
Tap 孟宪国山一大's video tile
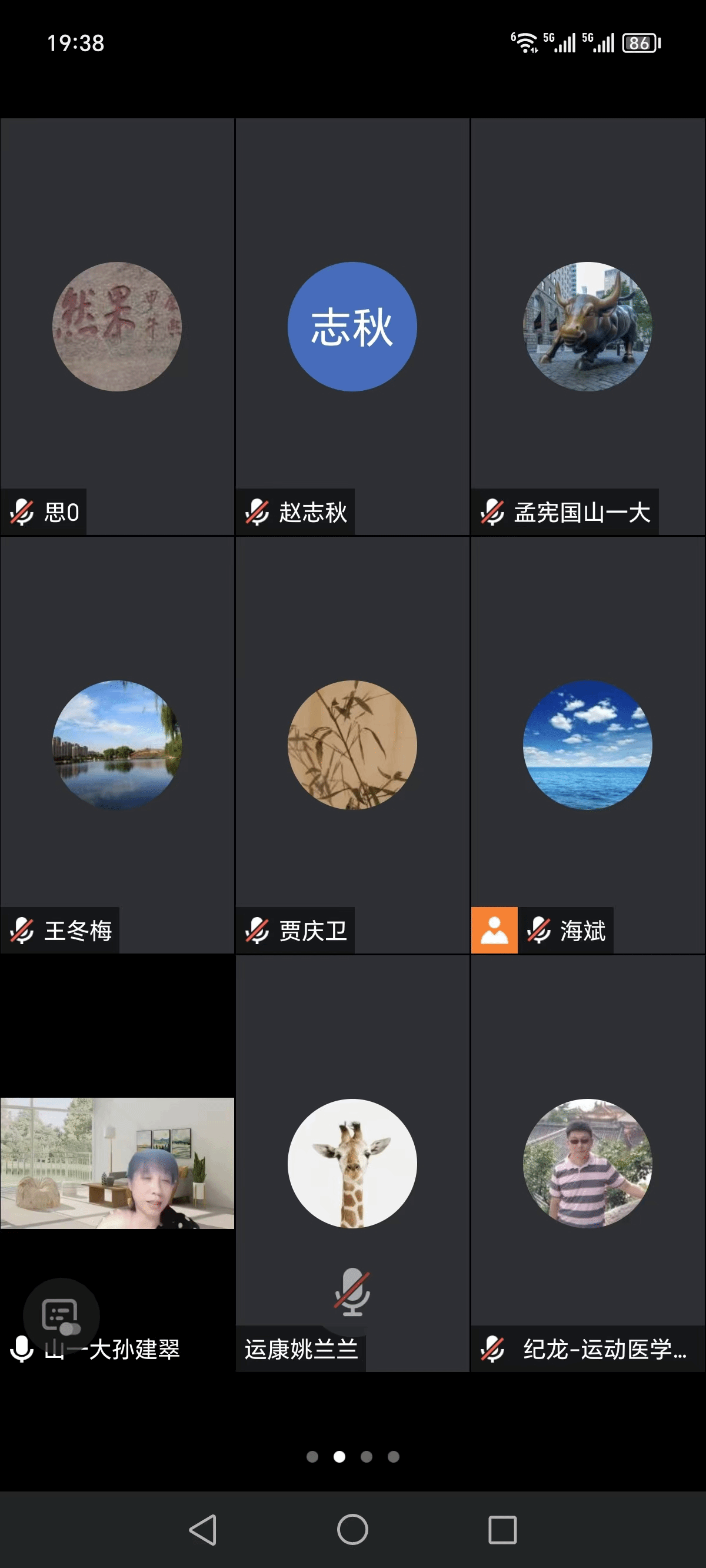[587, 326]
